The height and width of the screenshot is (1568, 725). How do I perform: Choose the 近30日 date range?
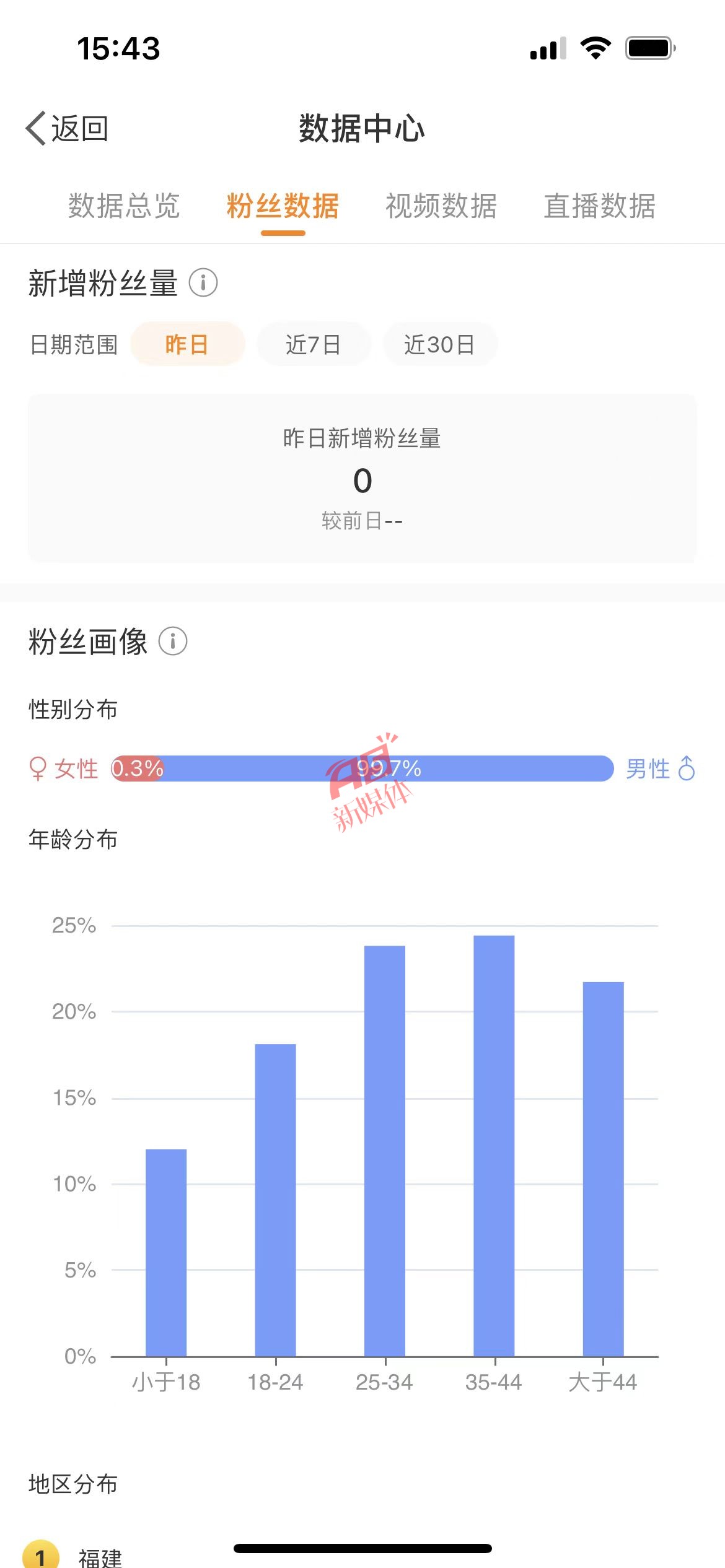[439, 344]
